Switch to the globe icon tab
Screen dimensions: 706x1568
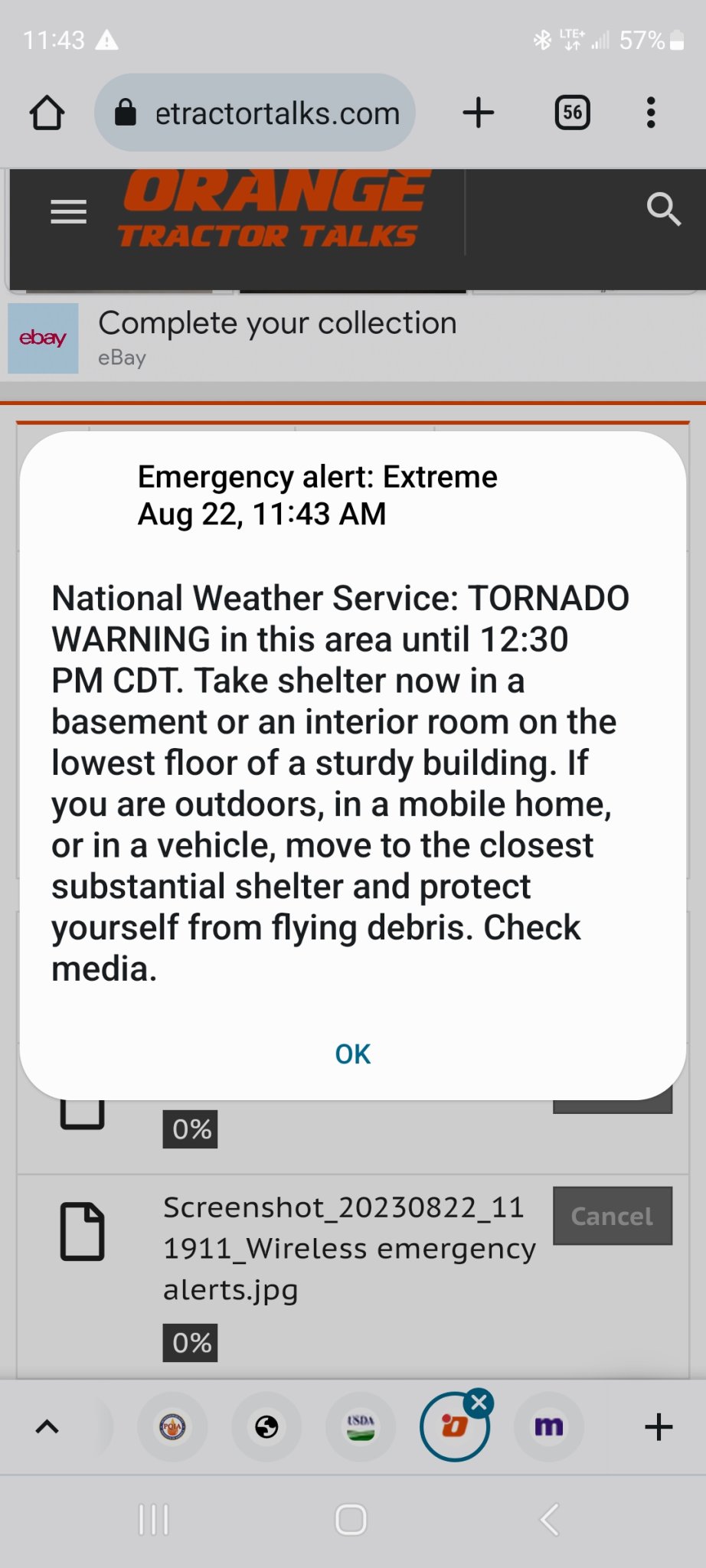coord(266,1427)
